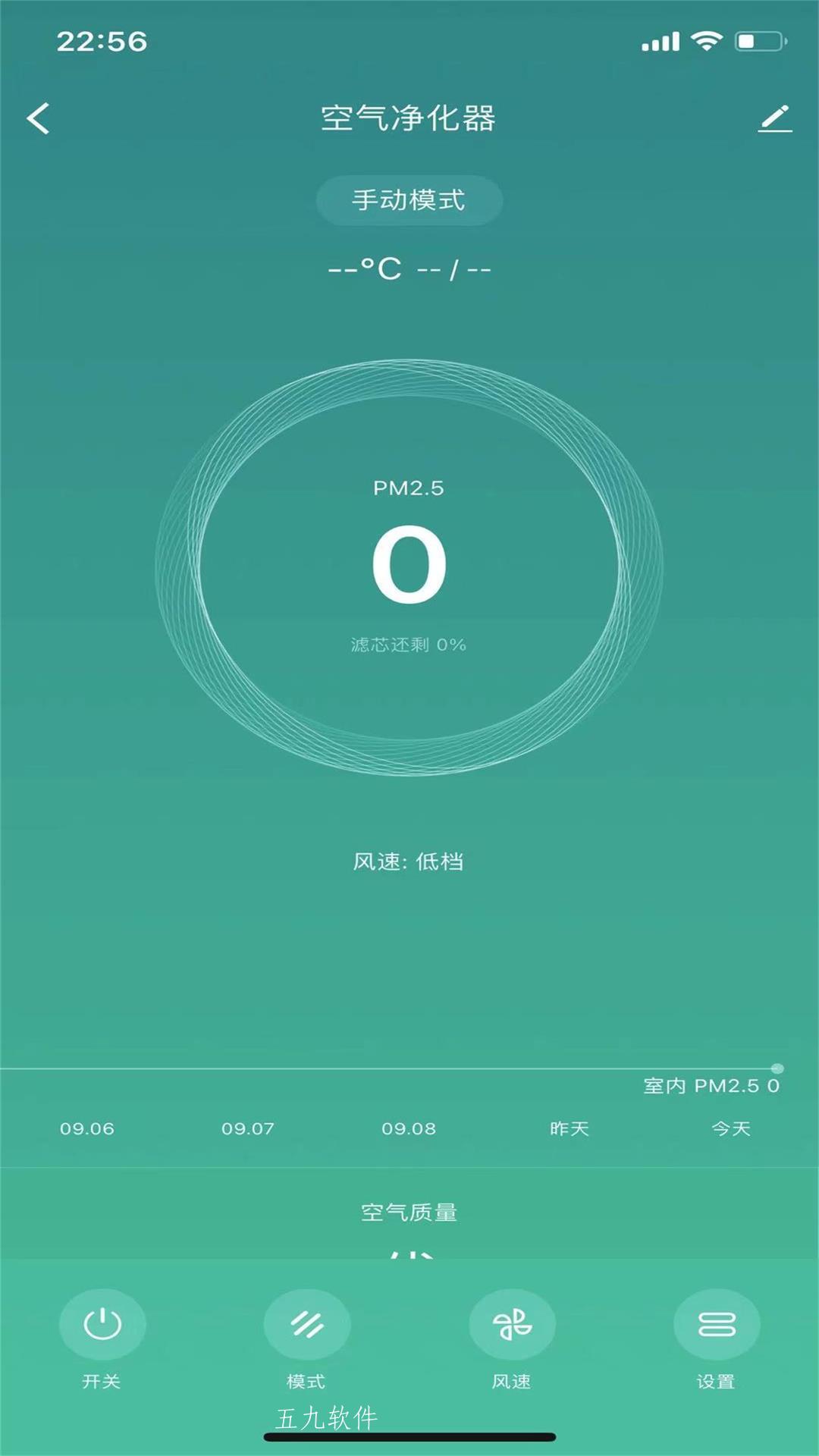Viewport: 819px width, 1456px height.
Task: View yesterday's data with 昨天
Action: coord(570,1128)
